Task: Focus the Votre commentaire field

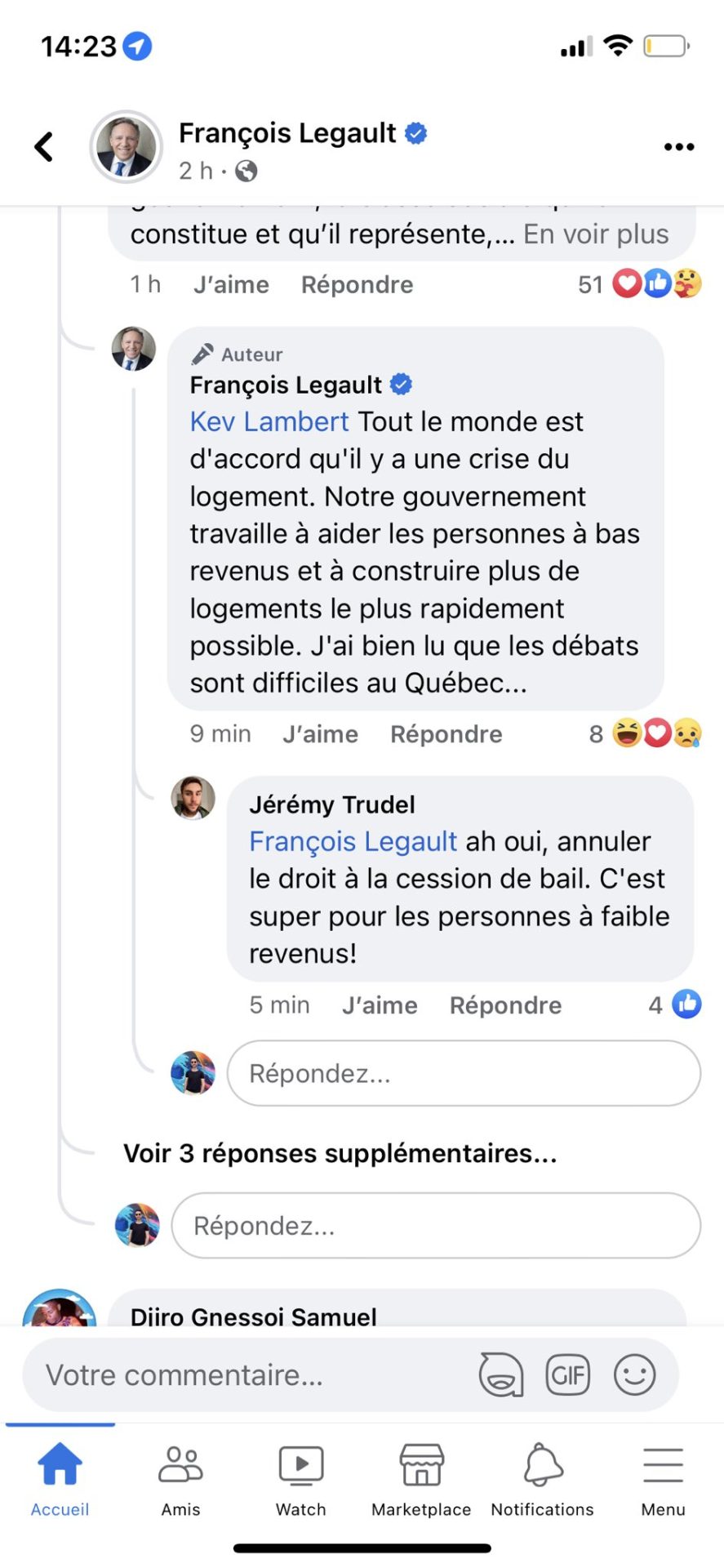Action: (x=245, y=1374)
